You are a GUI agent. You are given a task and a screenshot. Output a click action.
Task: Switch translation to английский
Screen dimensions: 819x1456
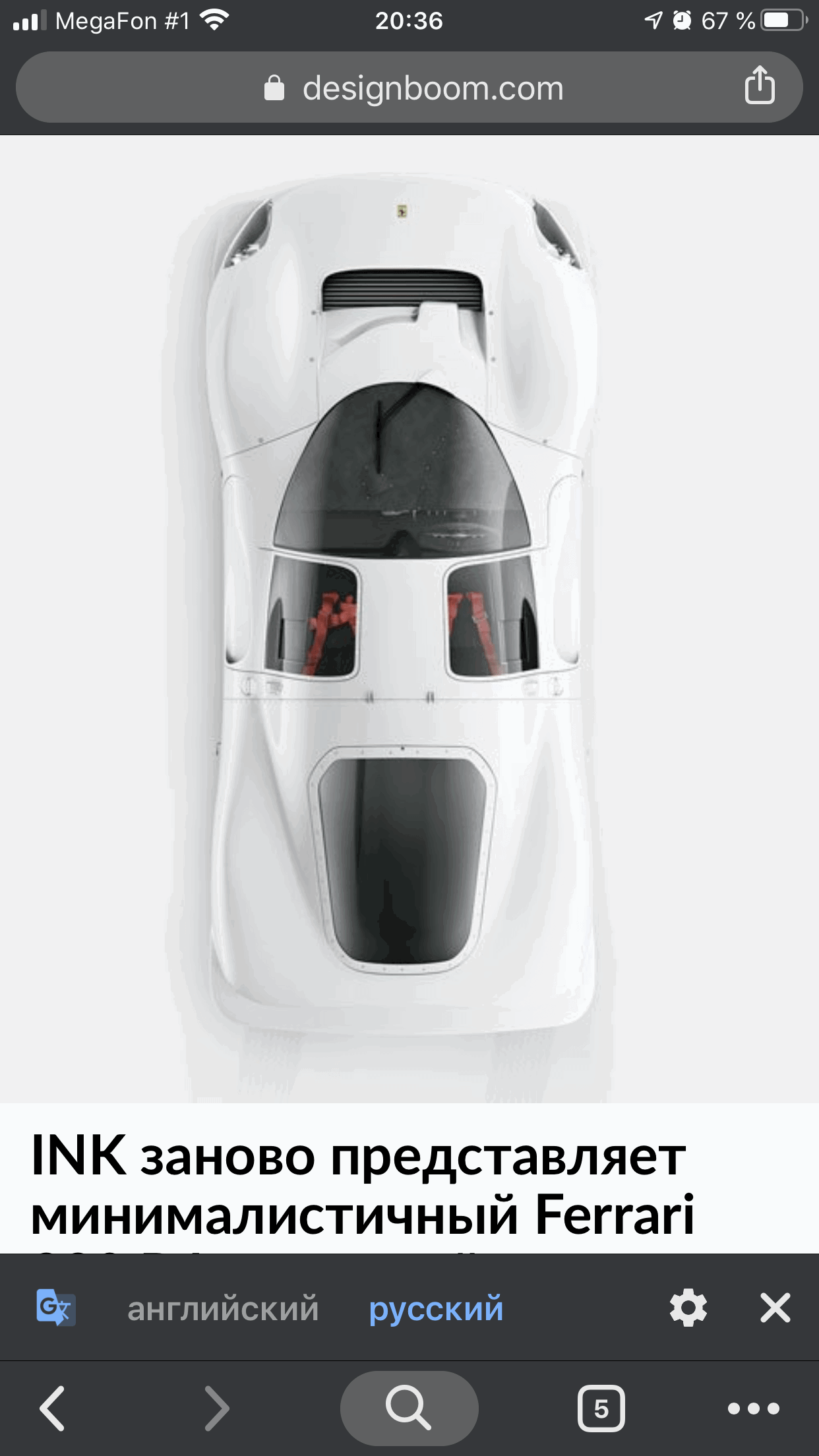pyautogui.click(x=223, y=1308)
